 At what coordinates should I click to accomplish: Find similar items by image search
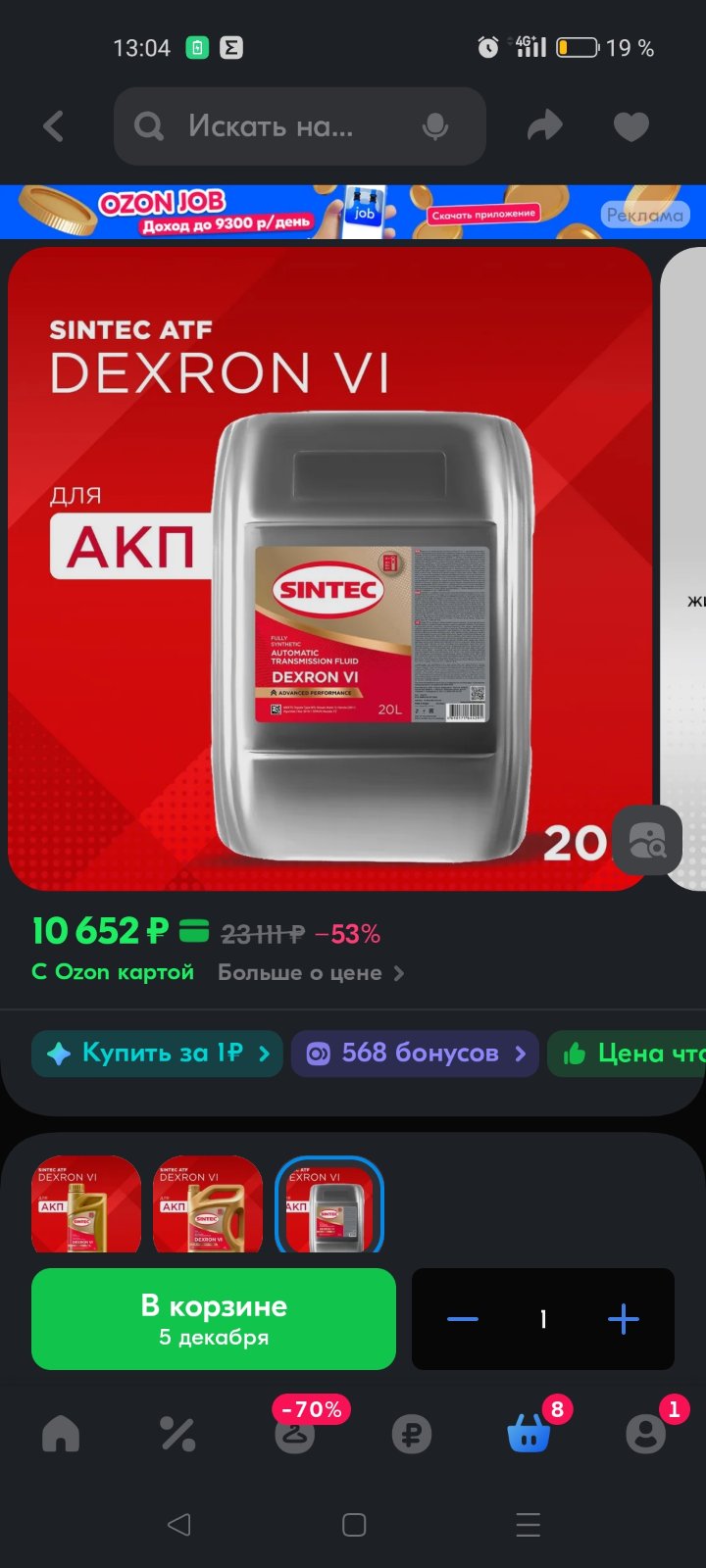(647, 840)
